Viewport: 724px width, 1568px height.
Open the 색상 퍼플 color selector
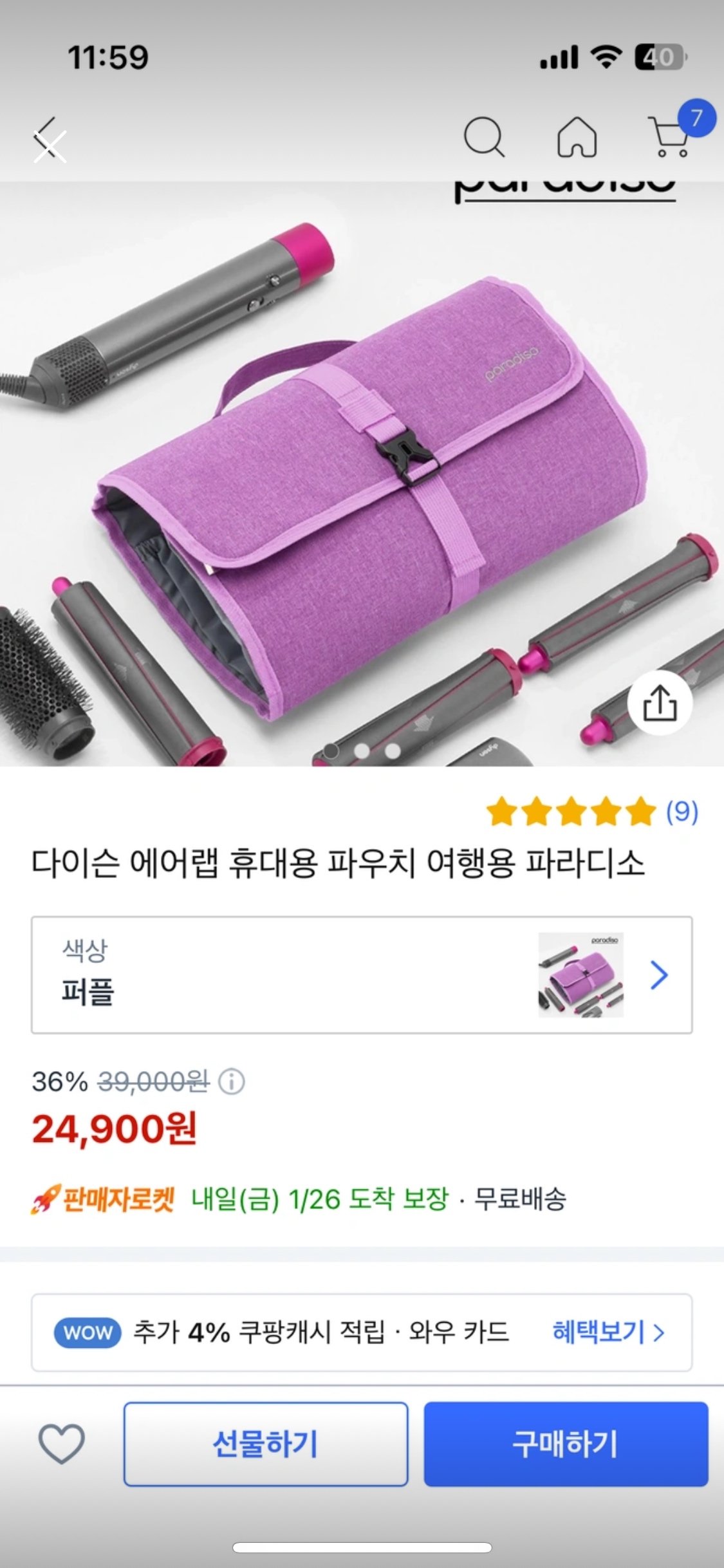(362, 975)
